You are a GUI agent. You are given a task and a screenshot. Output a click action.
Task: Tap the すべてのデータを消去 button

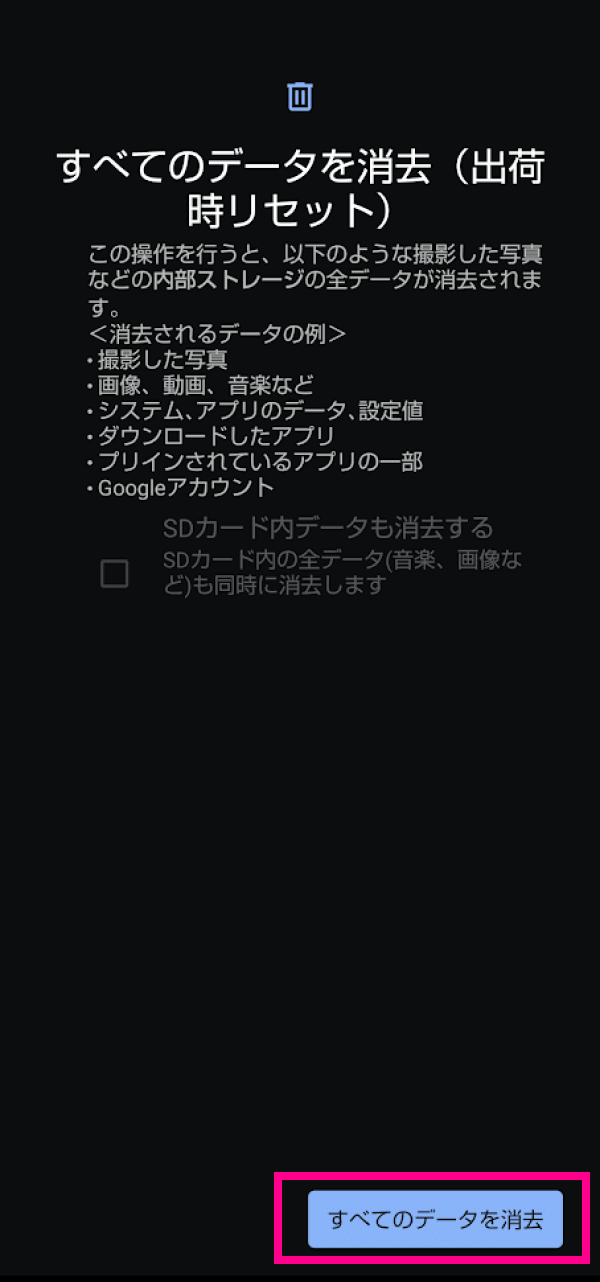tap(435, 1219)
